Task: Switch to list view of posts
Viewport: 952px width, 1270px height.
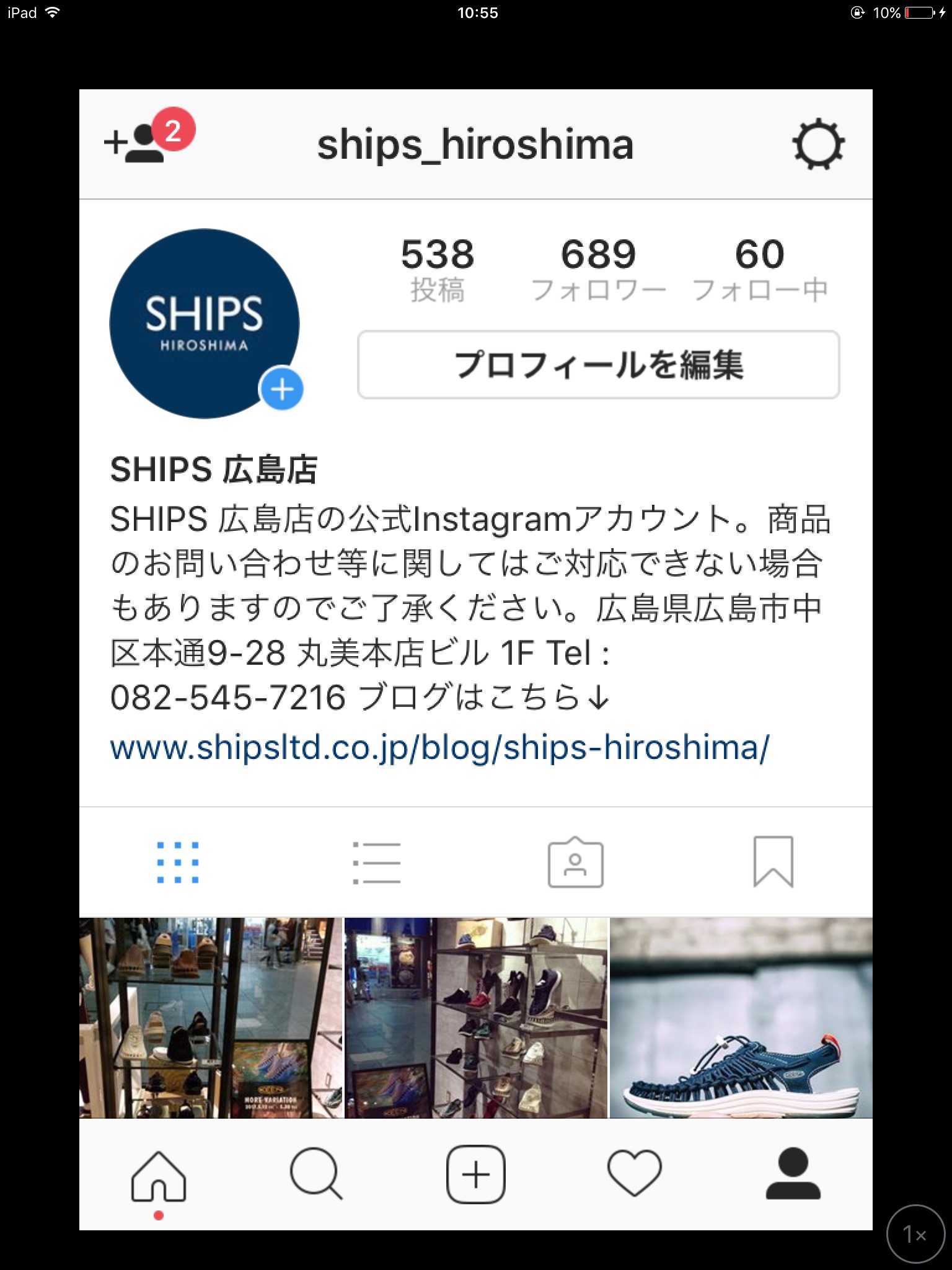Action: coord(376,863)
